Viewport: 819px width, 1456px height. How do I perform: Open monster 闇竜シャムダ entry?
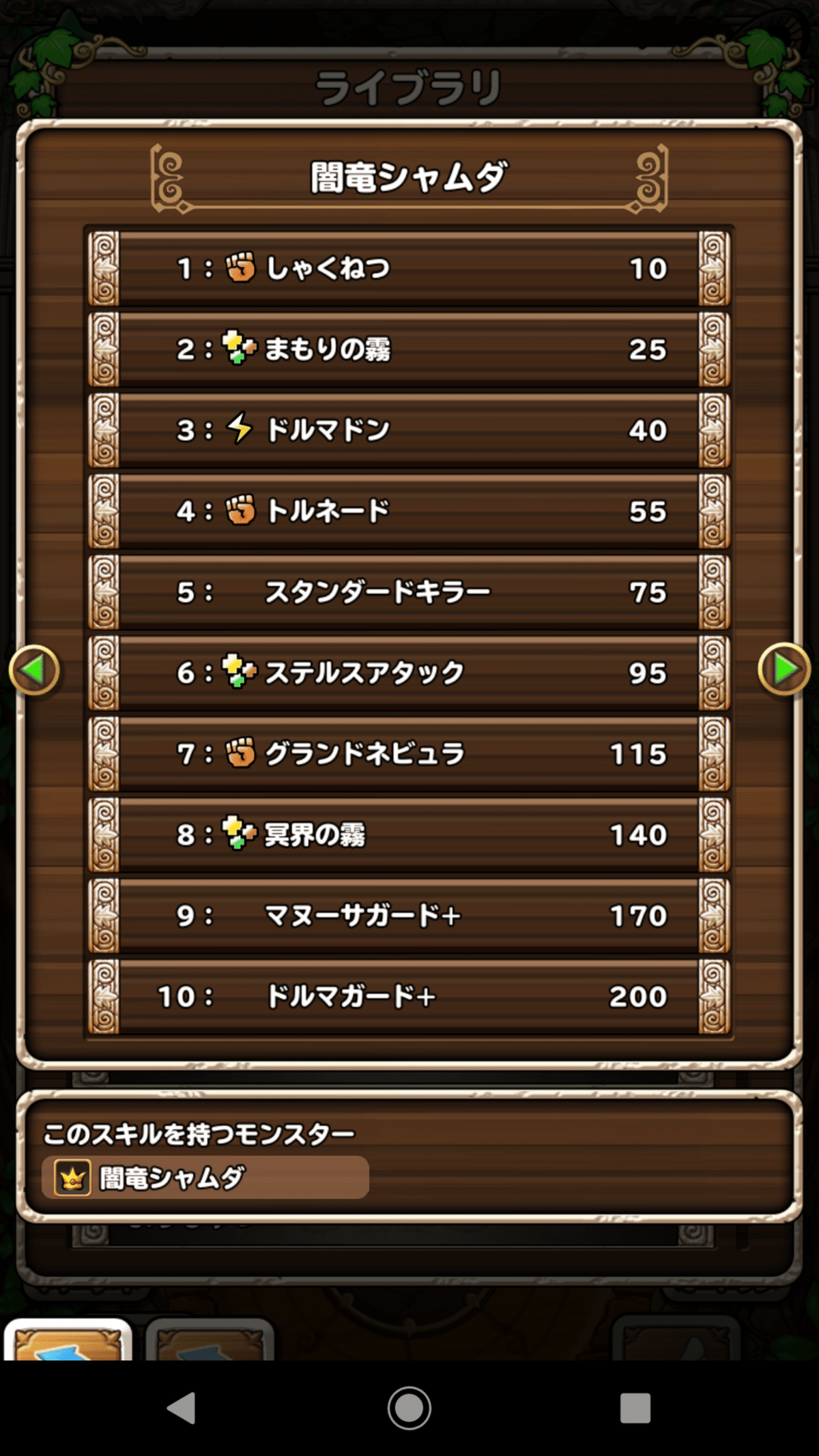[205, 1178]
